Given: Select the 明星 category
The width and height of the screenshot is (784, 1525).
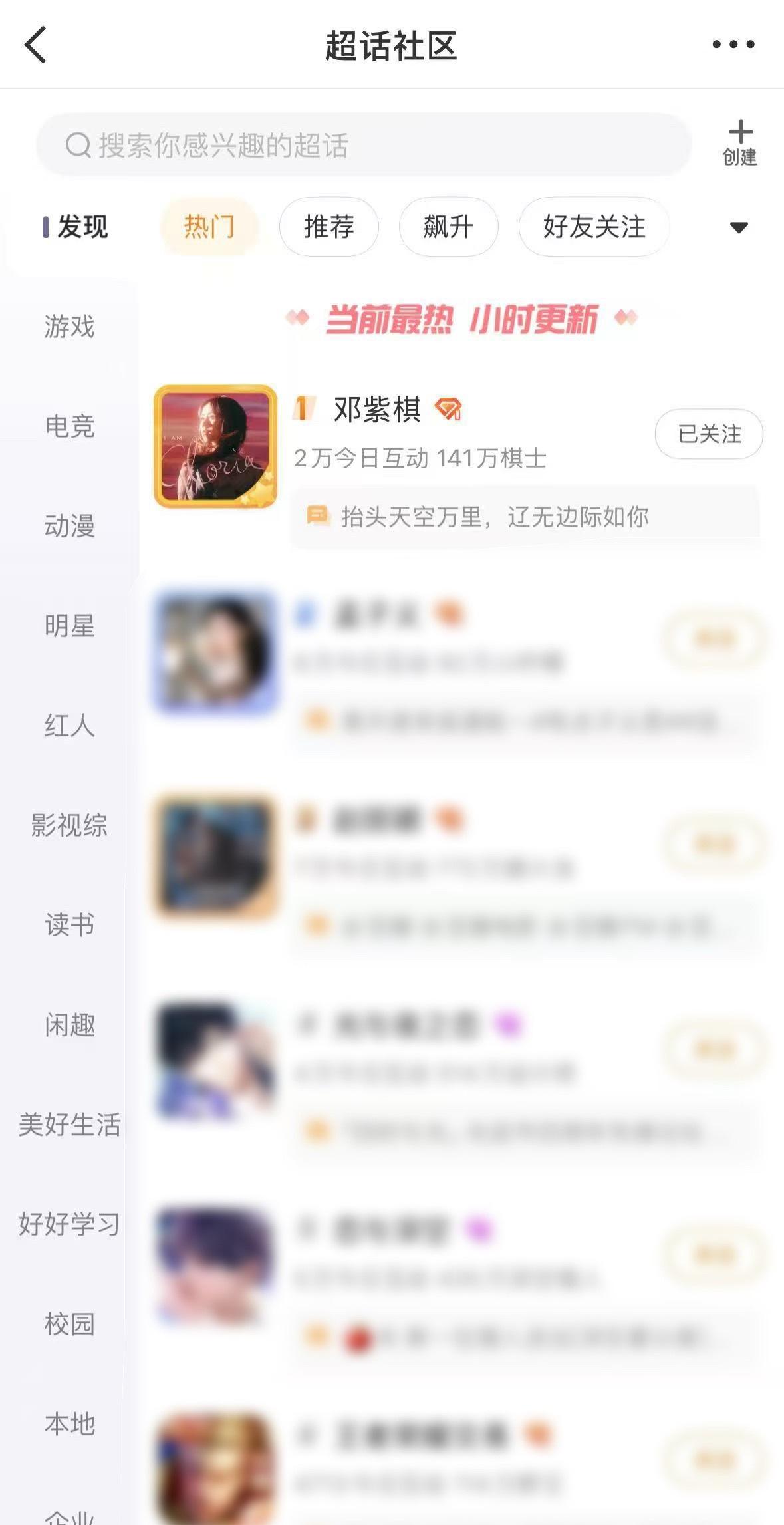Looking at the screenshot, I should click(69, 626).
